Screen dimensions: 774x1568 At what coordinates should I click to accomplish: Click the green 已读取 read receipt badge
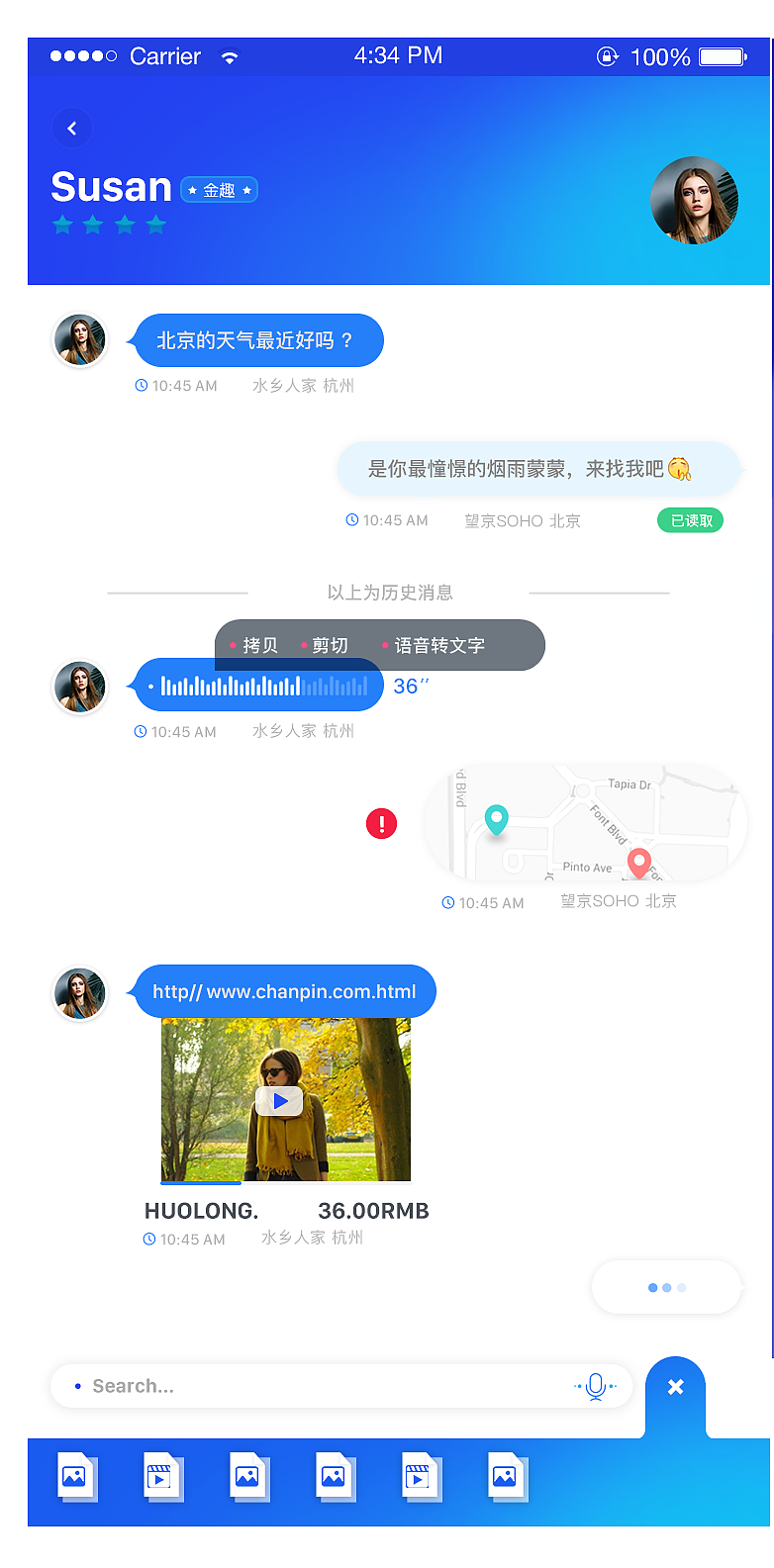tap(690, 519)
